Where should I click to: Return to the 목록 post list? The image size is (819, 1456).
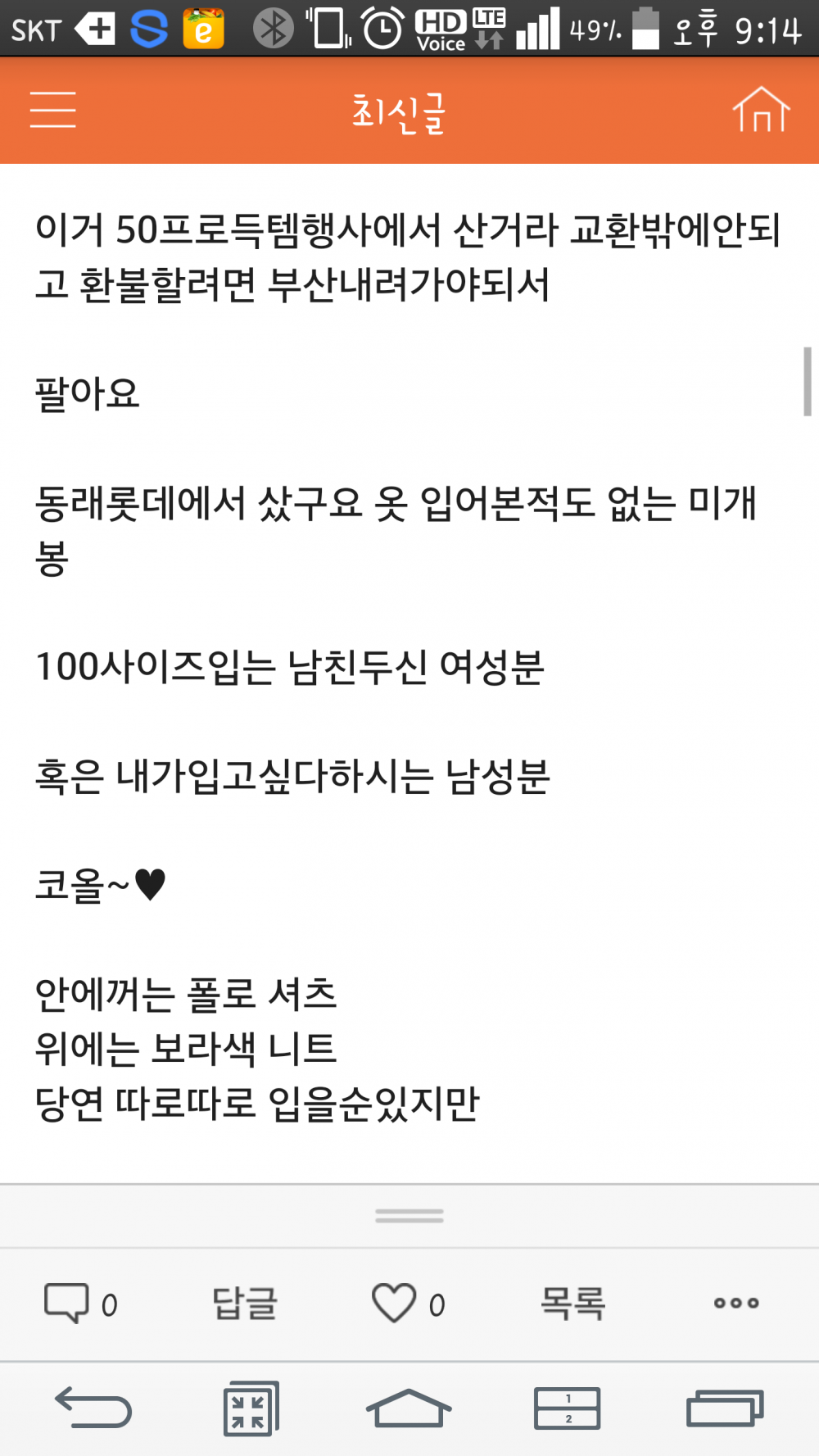tap(572, 1303)
